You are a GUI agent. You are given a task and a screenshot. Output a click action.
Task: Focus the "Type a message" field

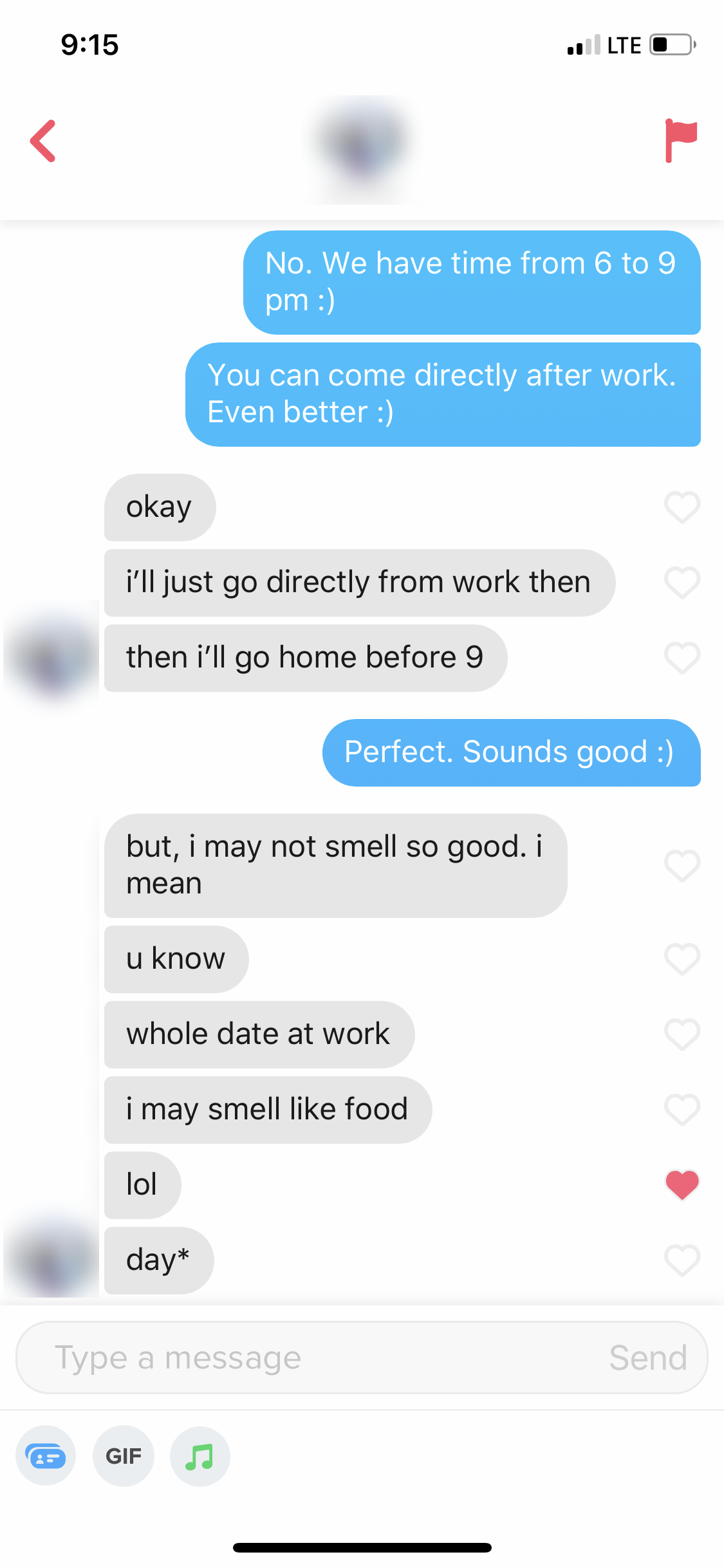pyautogui.click(x=309, y=1358)
